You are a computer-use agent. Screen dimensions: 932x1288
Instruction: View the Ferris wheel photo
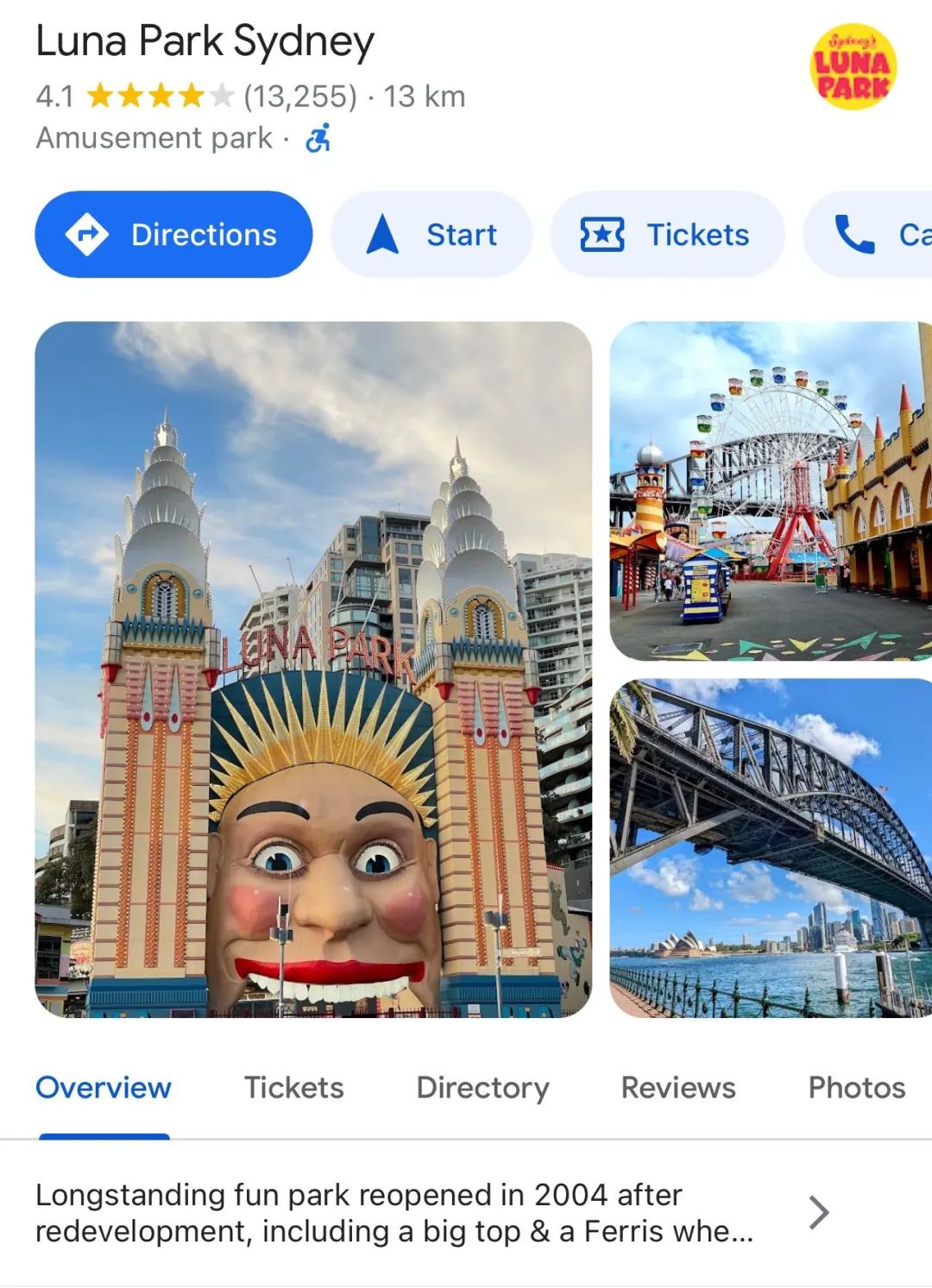tap(770, 491)
